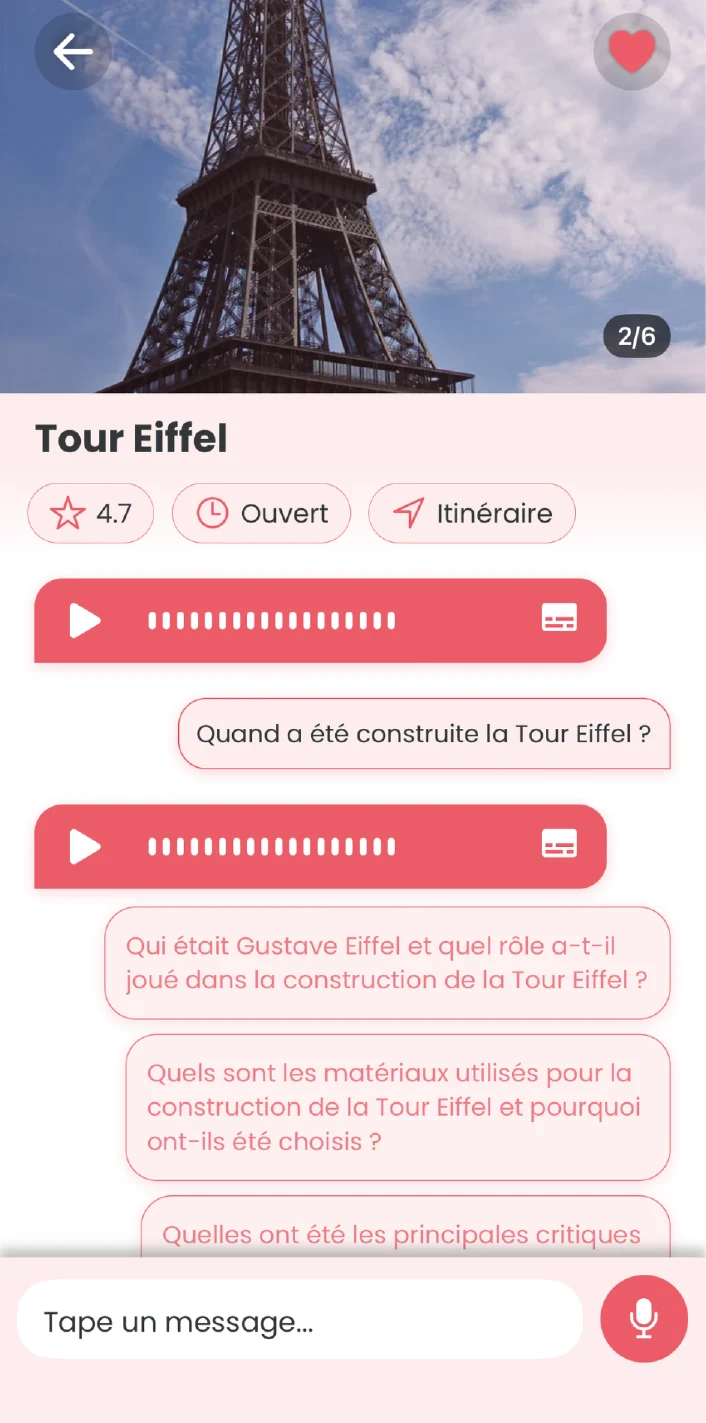Screen dimensions: 706x1423
Task: Toggle the heart favorite icon
Action: [632, 52]
